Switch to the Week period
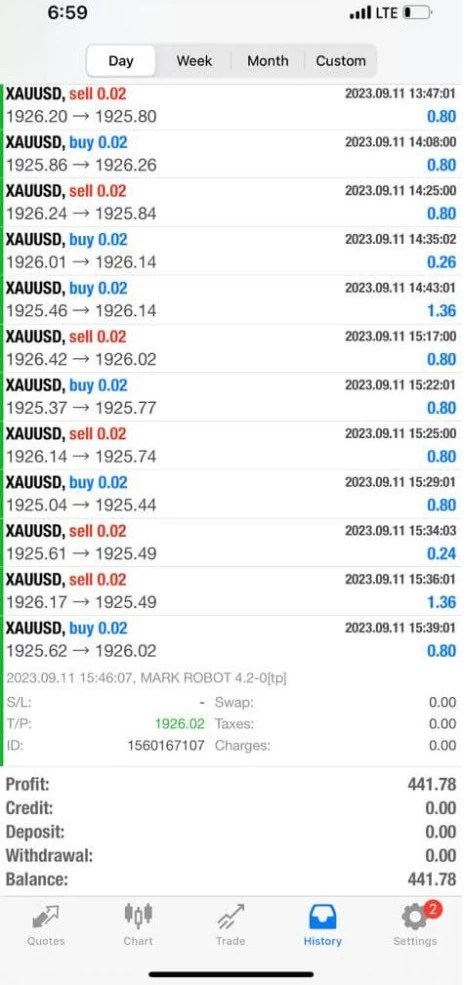The height and width of the screenshot is (985, 467). tap(194, 61)
